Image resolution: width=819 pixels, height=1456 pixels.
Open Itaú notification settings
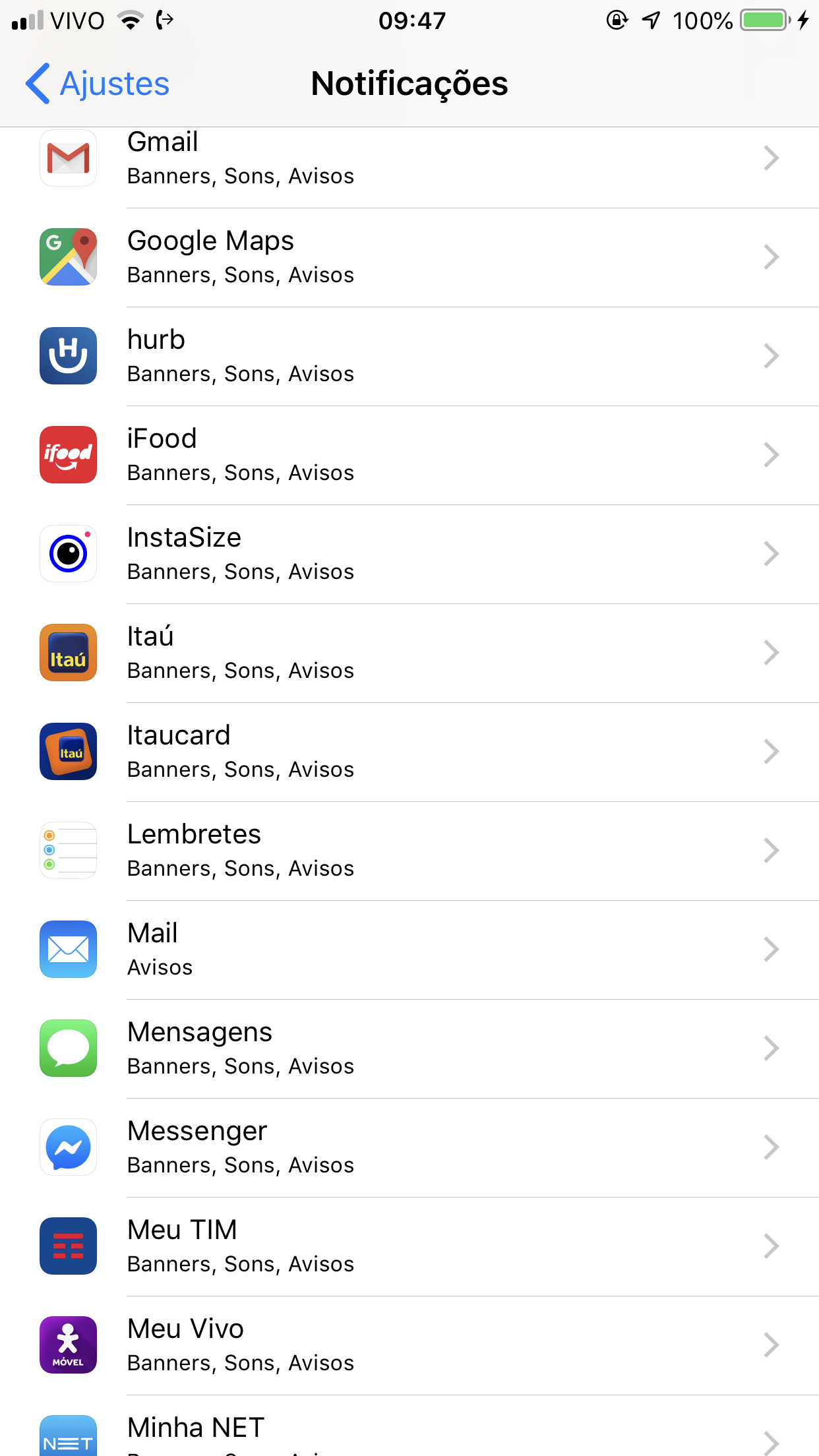pyautogui.click(x=409, y=653)
